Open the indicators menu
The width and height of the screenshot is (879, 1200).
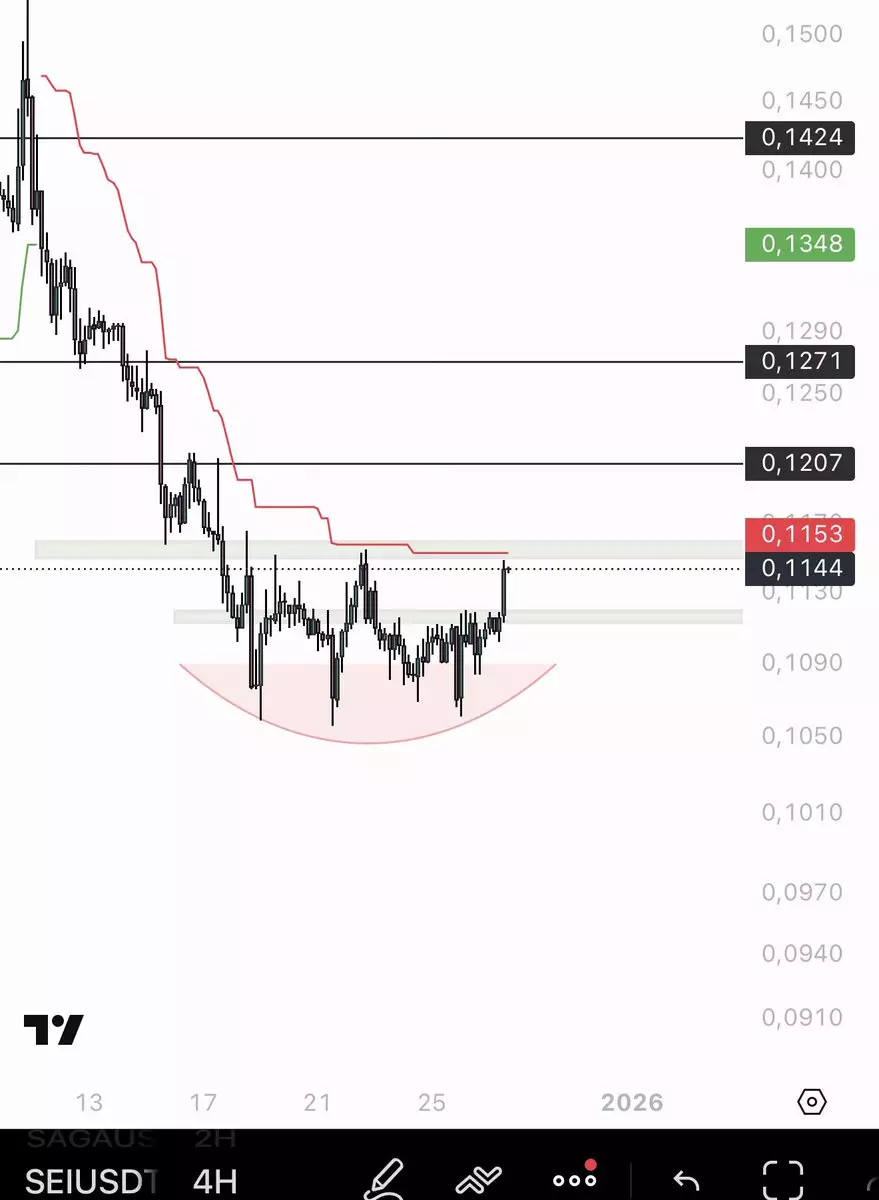point(478,1180)
